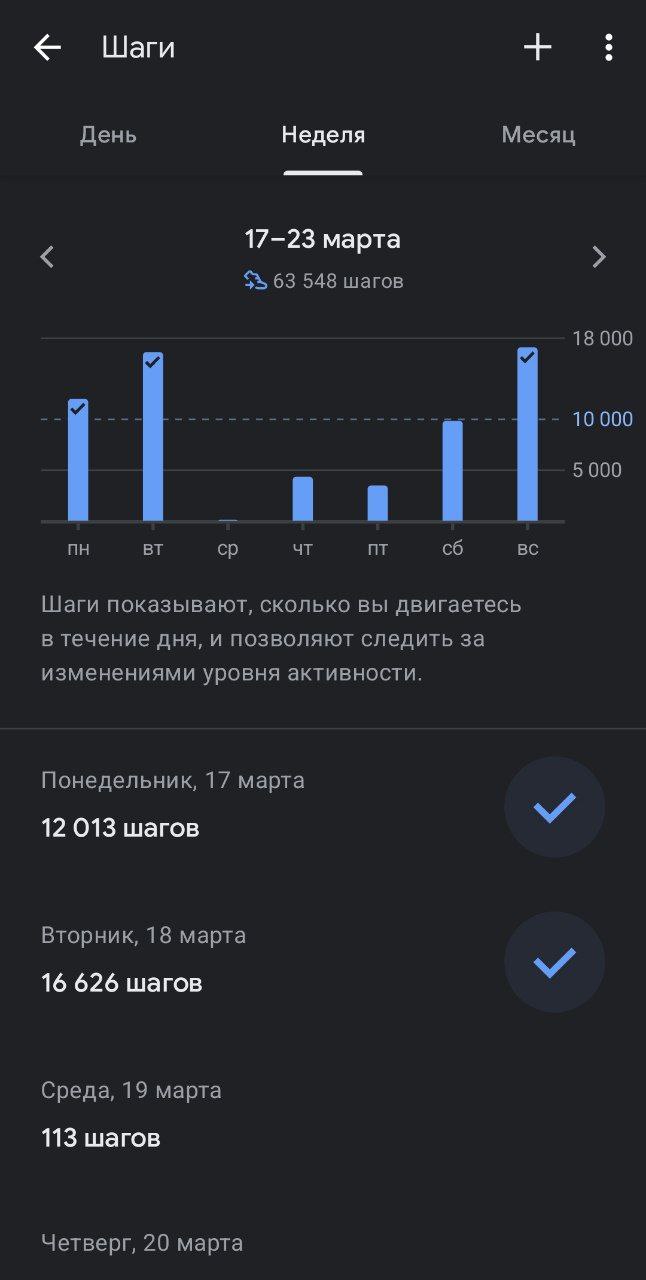Go to the previous week
Viewport: 646px width, 1280px height.
click(47, 257)
